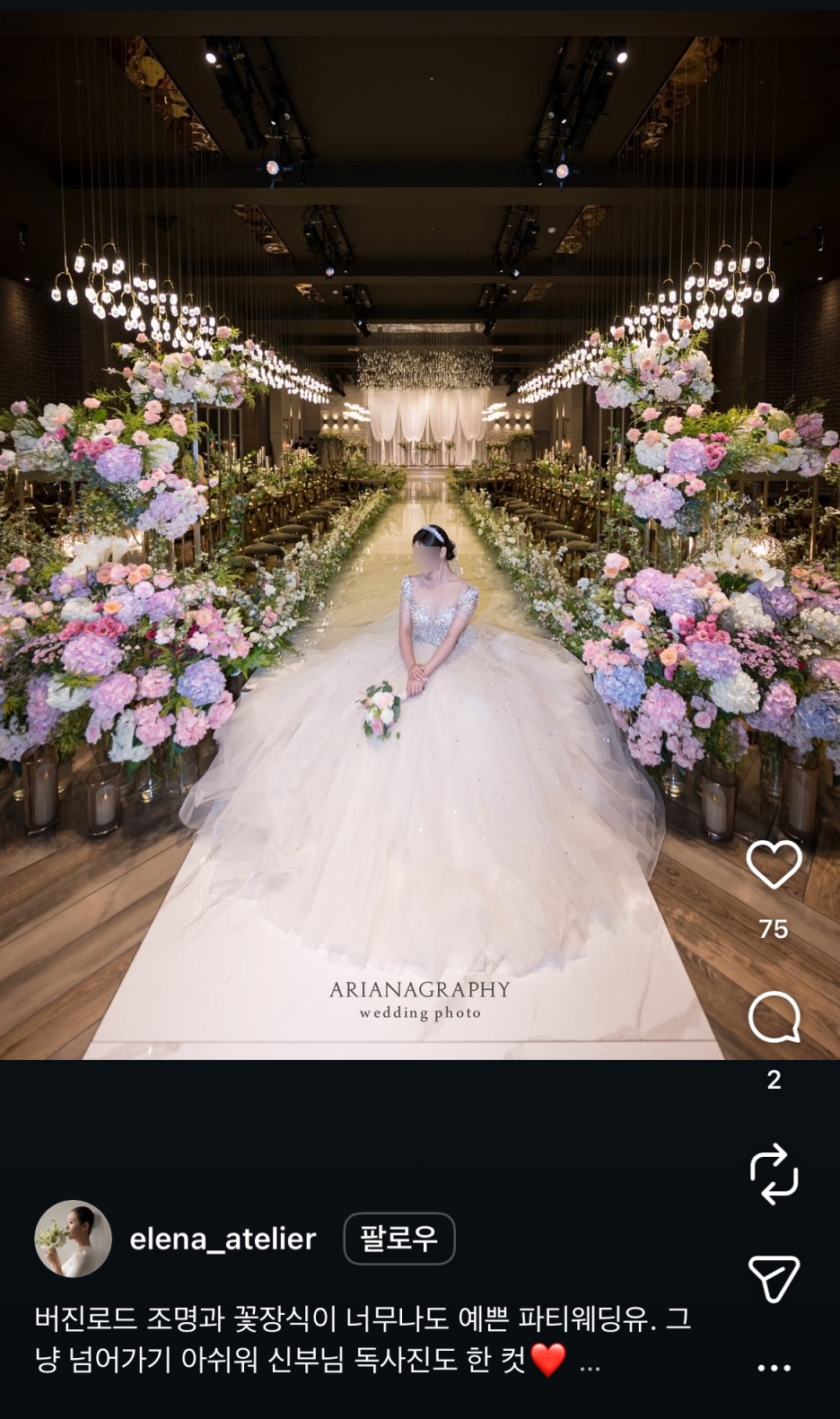Open elena_atelier's profile picture

point(73,1239)
